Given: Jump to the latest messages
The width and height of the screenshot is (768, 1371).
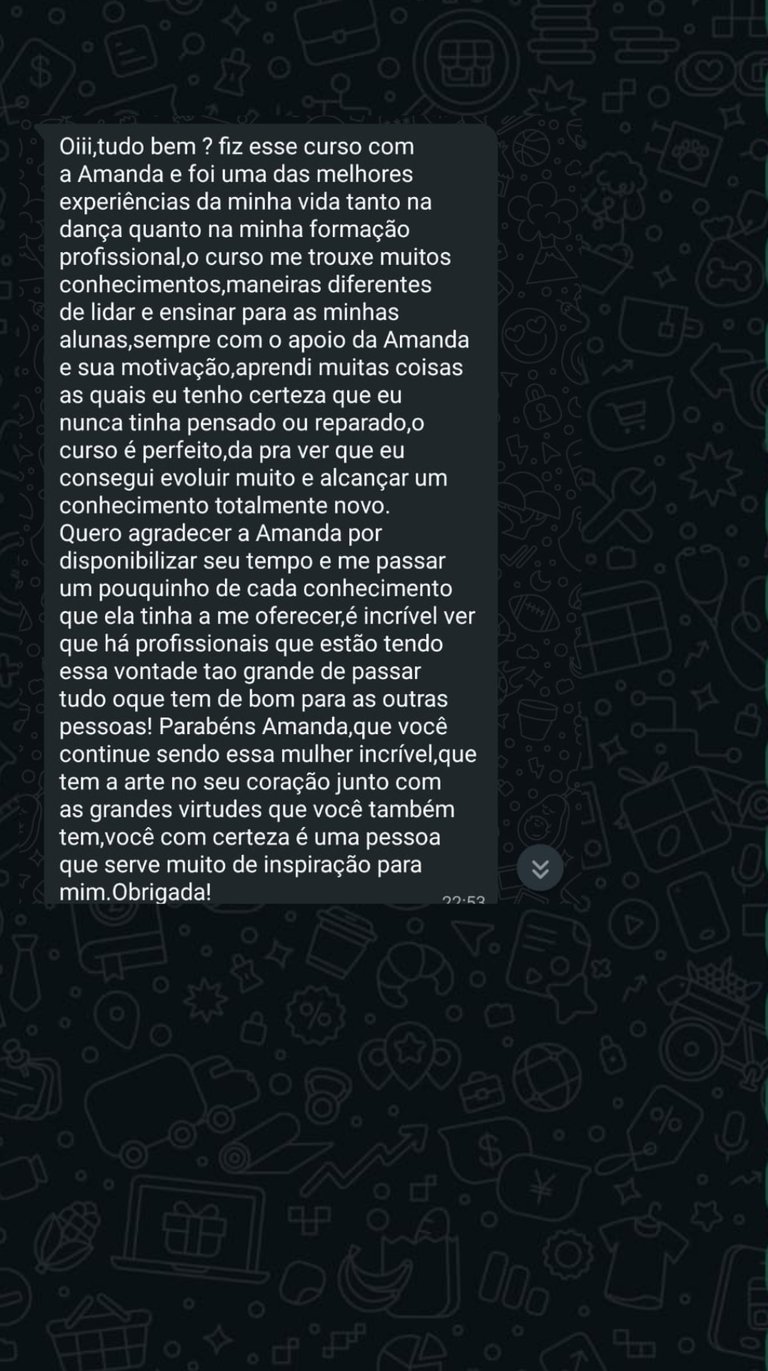Looking at the screenshot, I should pos(540,868).
